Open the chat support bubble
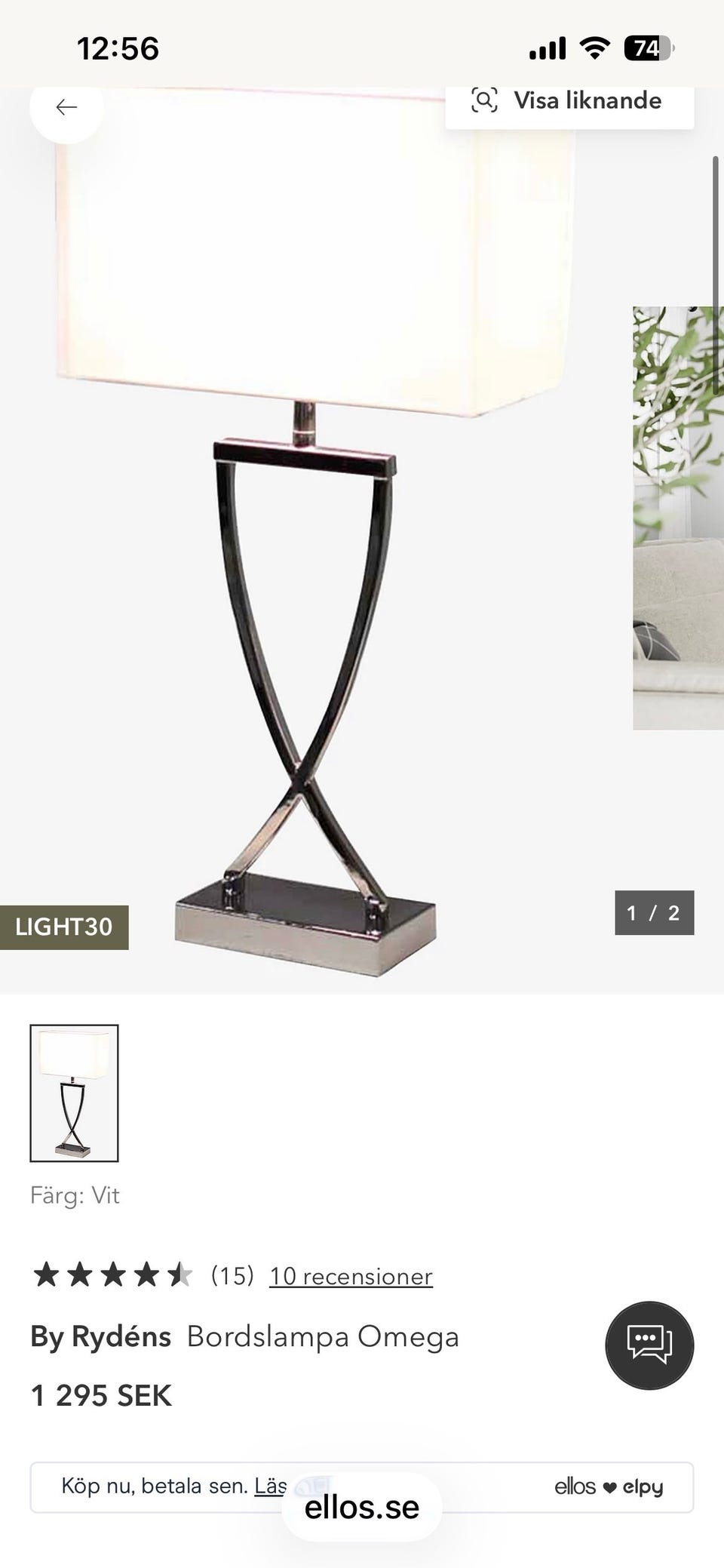This screenshot has height=1568, width=724. pos(649,1345)
